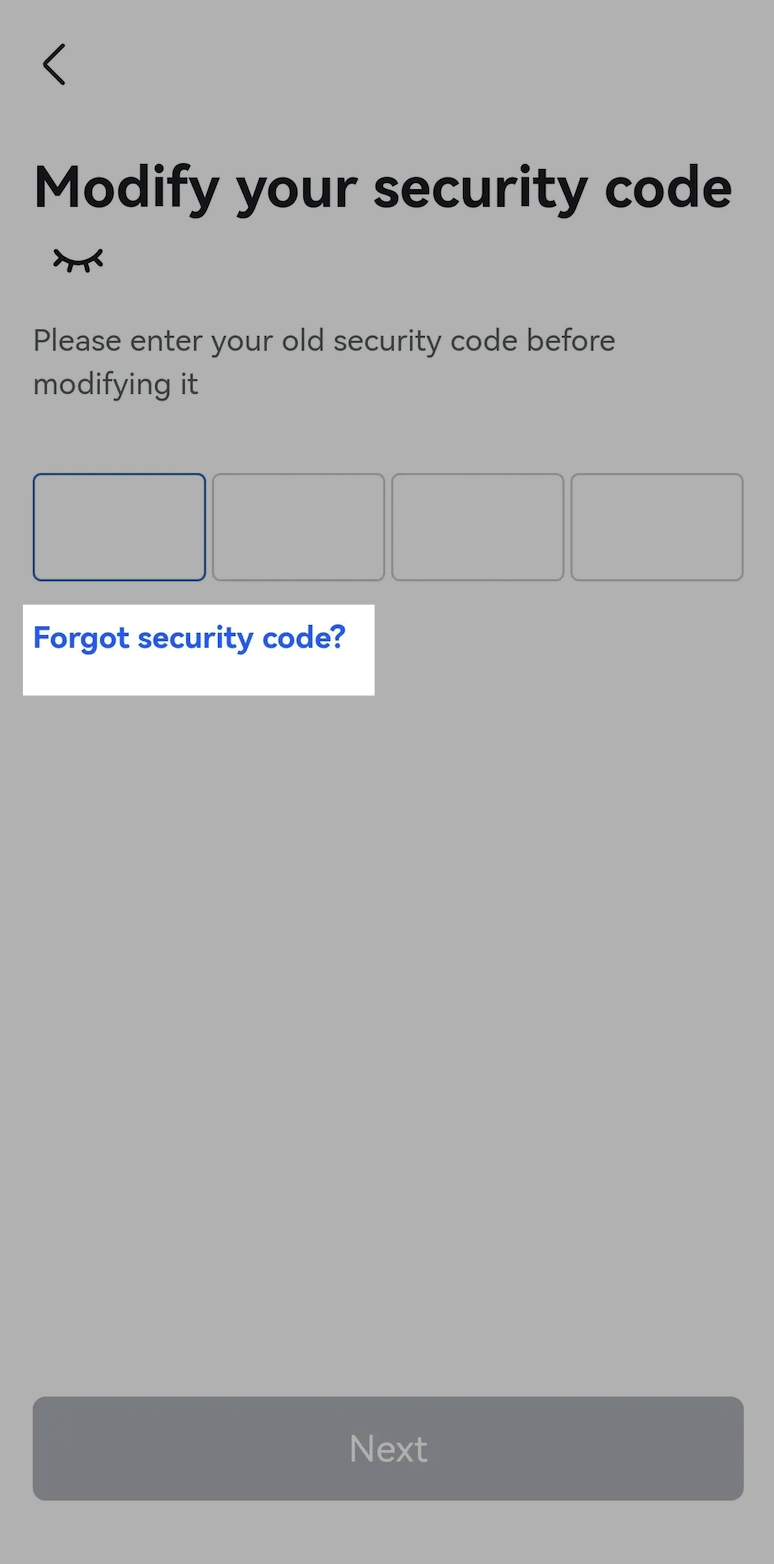Tap the disabled Next button at bottom
Screen dimensions: 774x1564
click(x=388, y=1448)
